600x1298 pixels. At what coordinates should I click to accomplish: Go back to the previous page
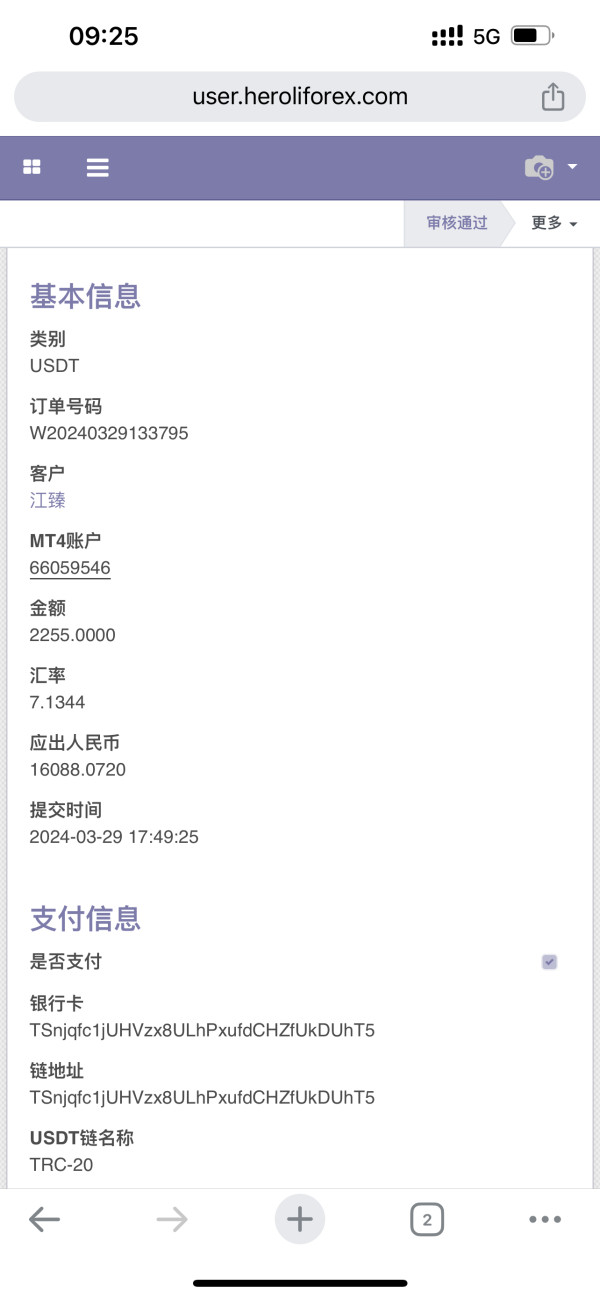(44, 1219)
